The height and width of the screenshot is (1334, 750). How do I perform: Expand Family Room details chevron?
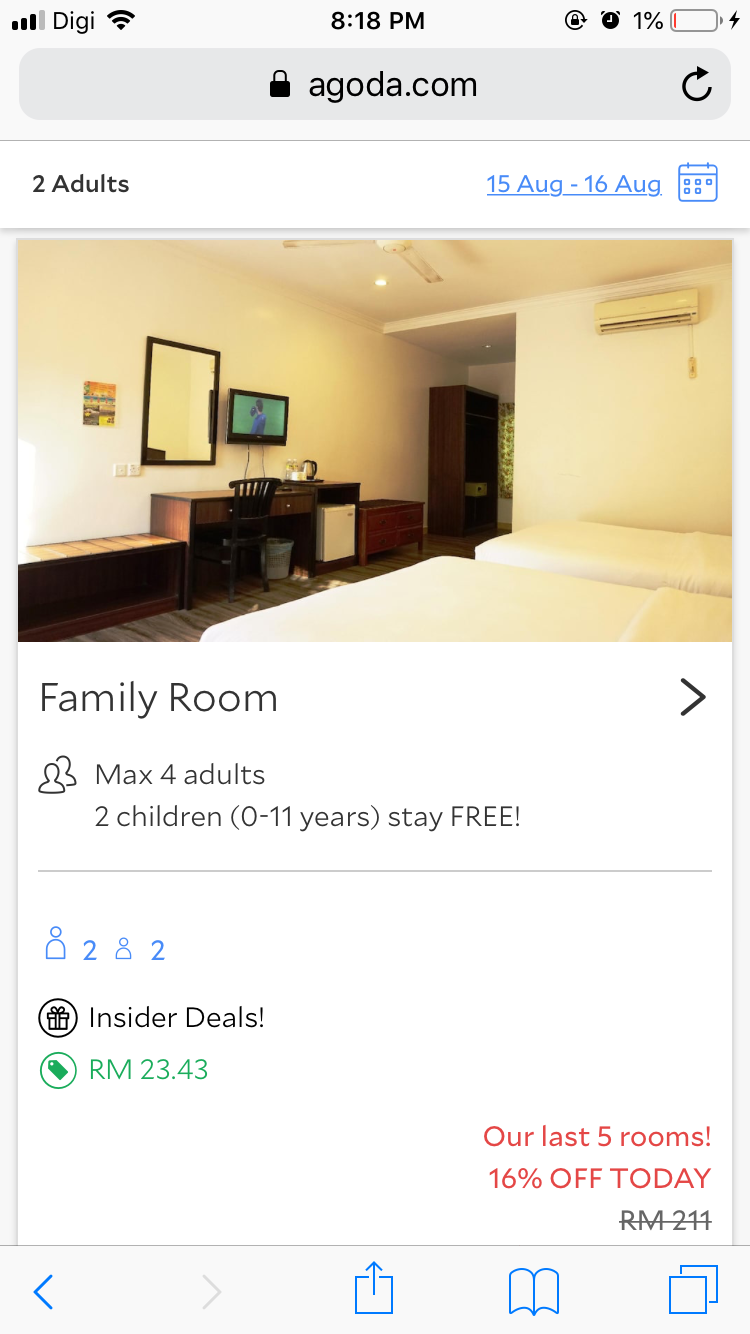pyautogui.click(x=692, y=697)
